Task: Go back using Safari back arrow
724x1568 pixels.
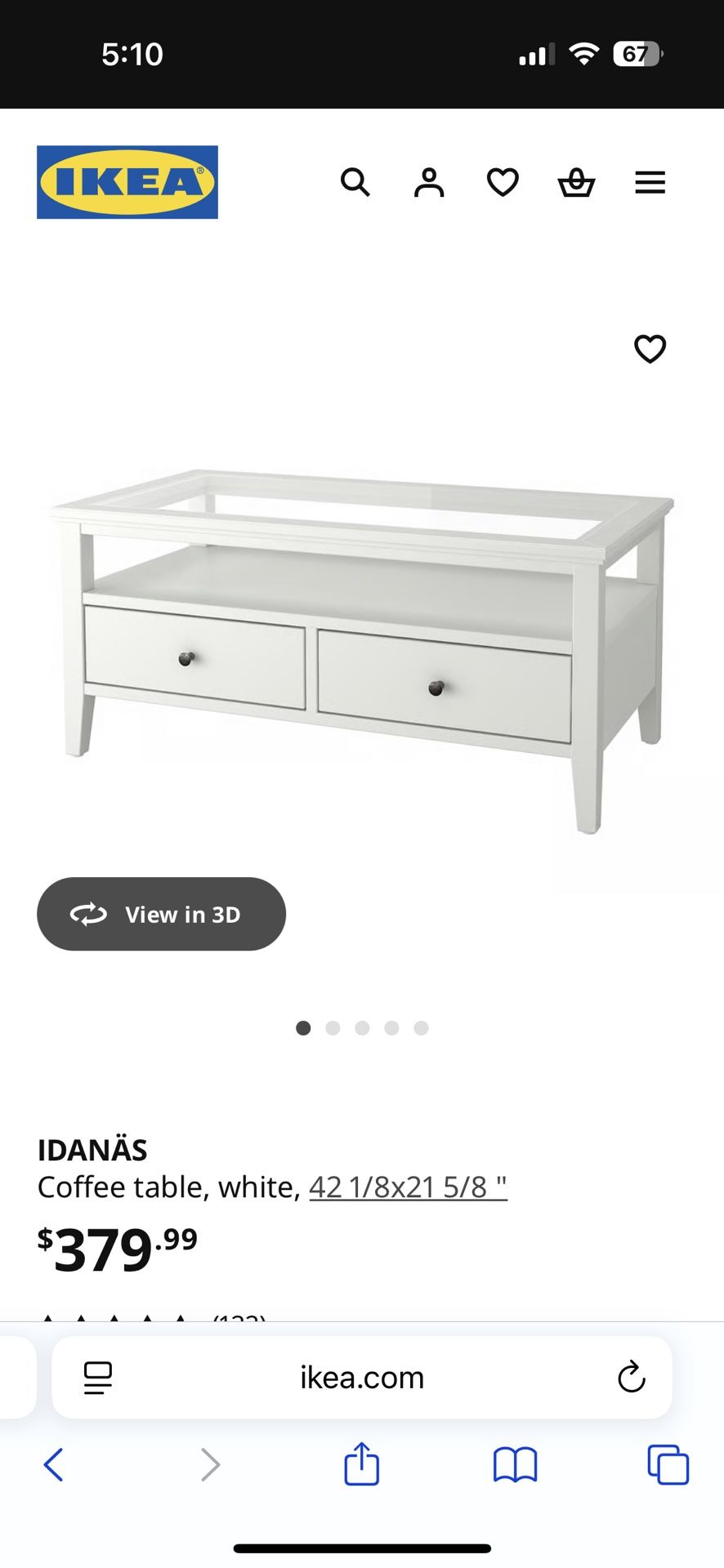Action: click(54, 1464)
